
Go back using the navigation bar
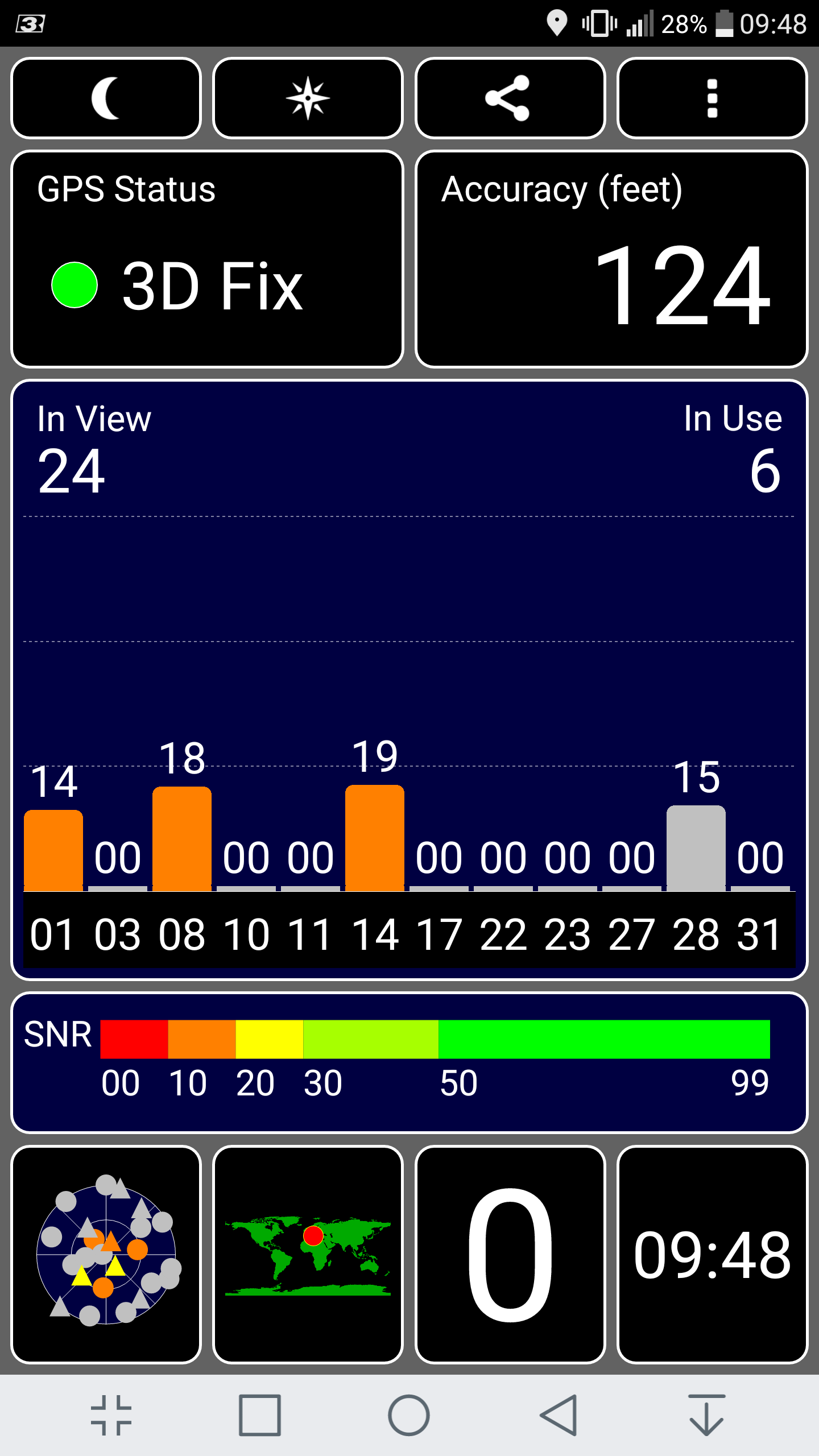click(x=559, y=1415)
